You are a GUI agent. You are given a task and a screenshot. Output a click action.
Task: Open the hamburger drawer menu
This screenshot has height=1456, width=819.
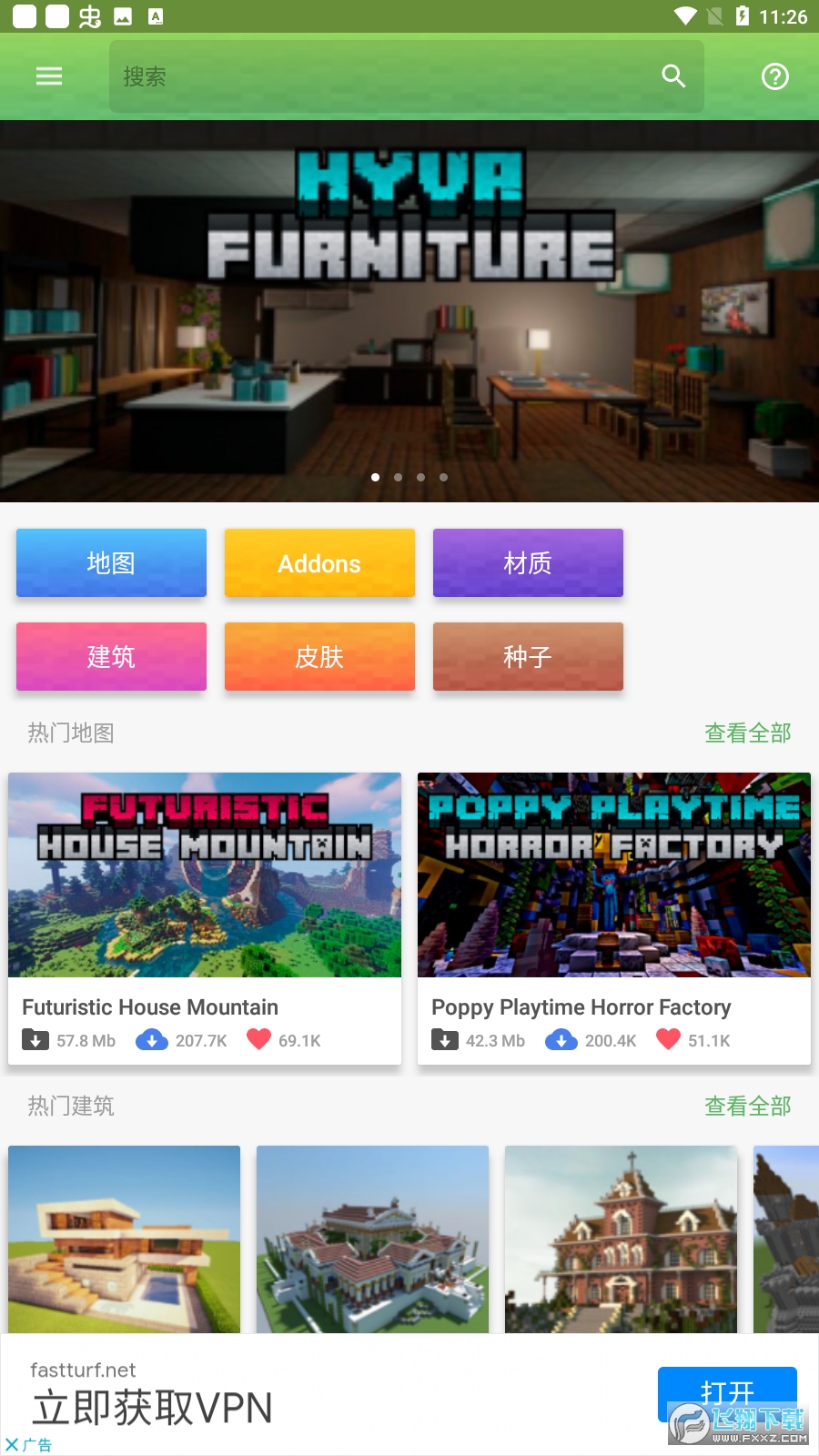pyautogui.click(x=49, y=76)
